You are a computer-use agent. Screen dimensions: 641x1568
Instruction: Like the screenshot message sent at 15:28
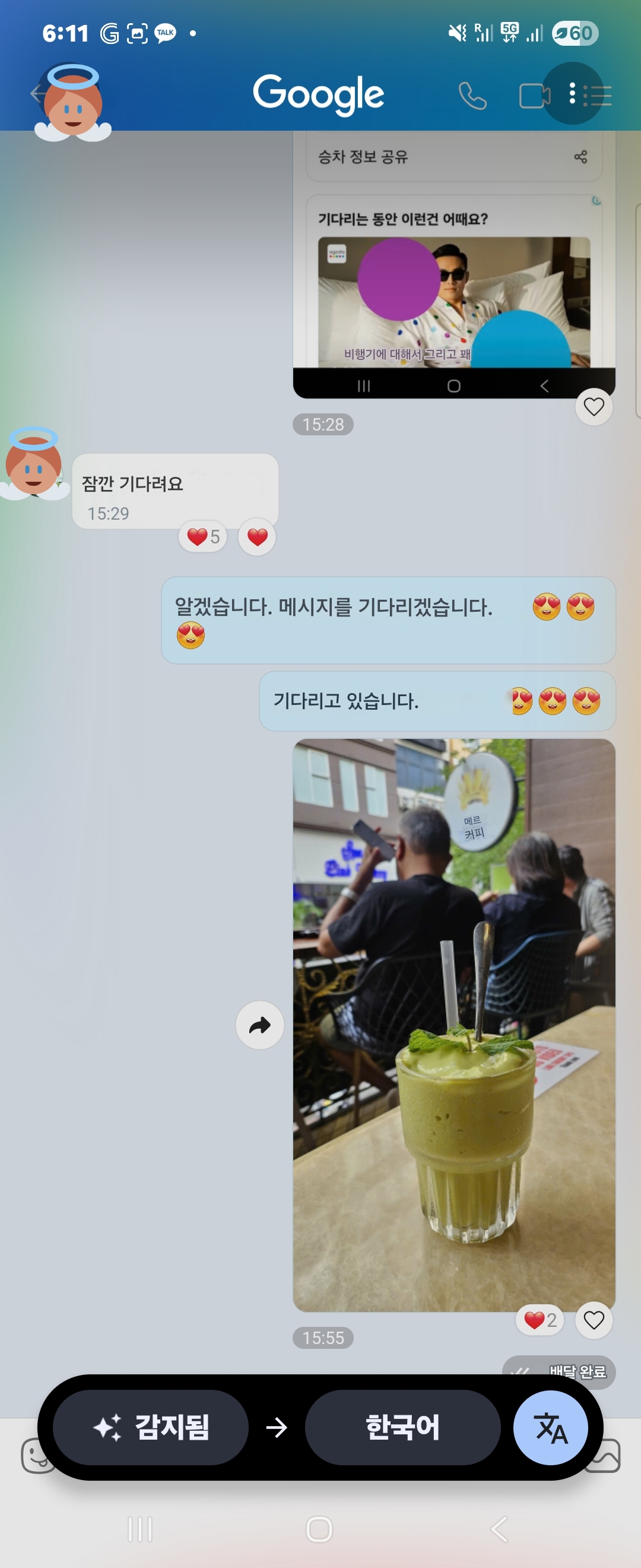point(594,407)
